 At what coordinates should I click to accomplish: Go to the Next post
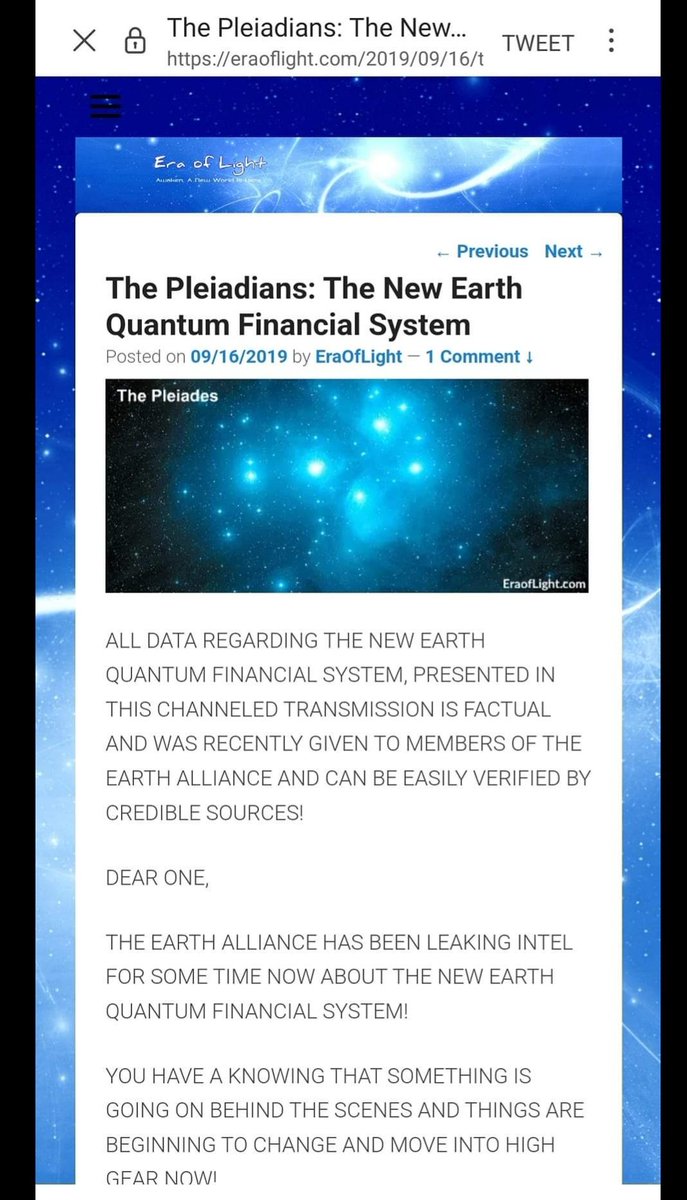[x=573, y=251]
